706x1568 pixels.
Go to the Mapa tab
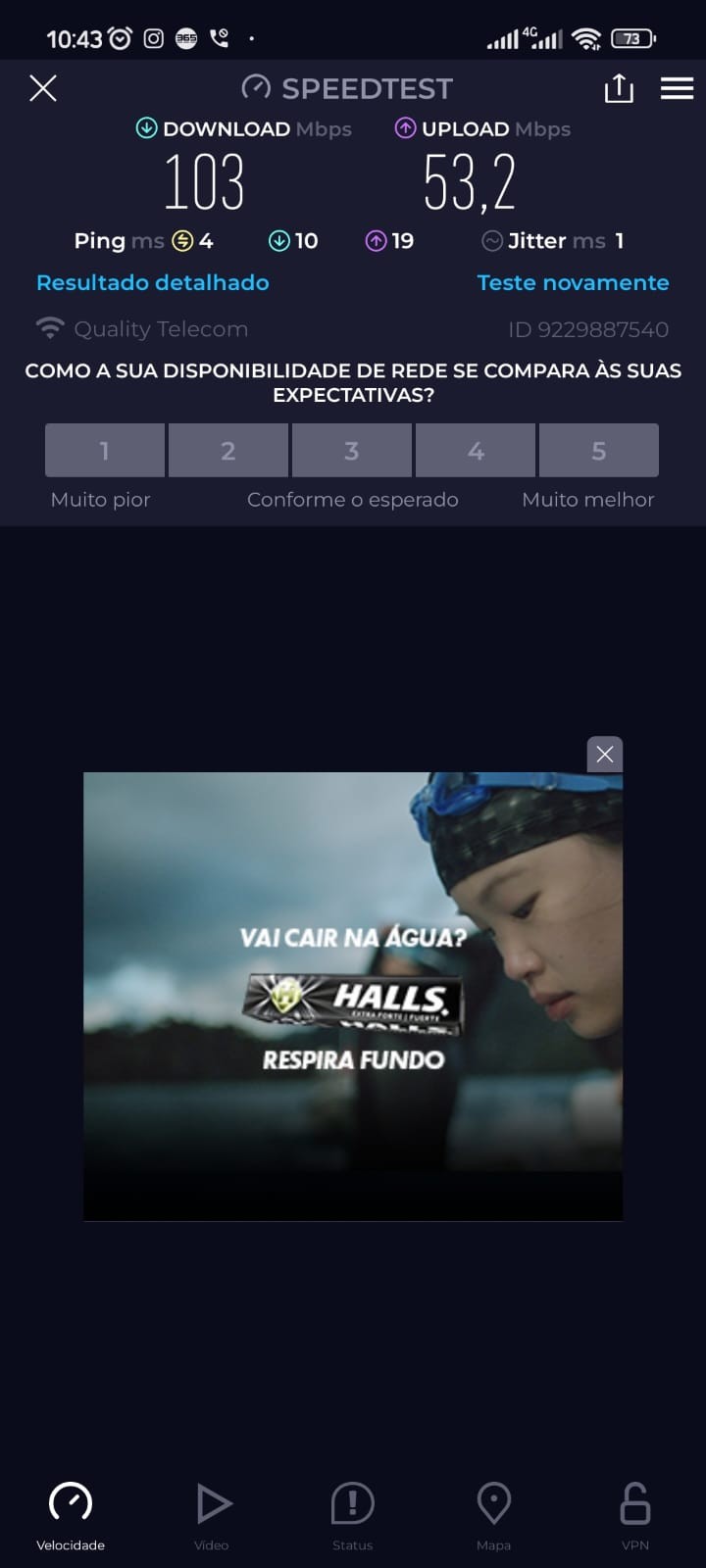(493, 1516)
